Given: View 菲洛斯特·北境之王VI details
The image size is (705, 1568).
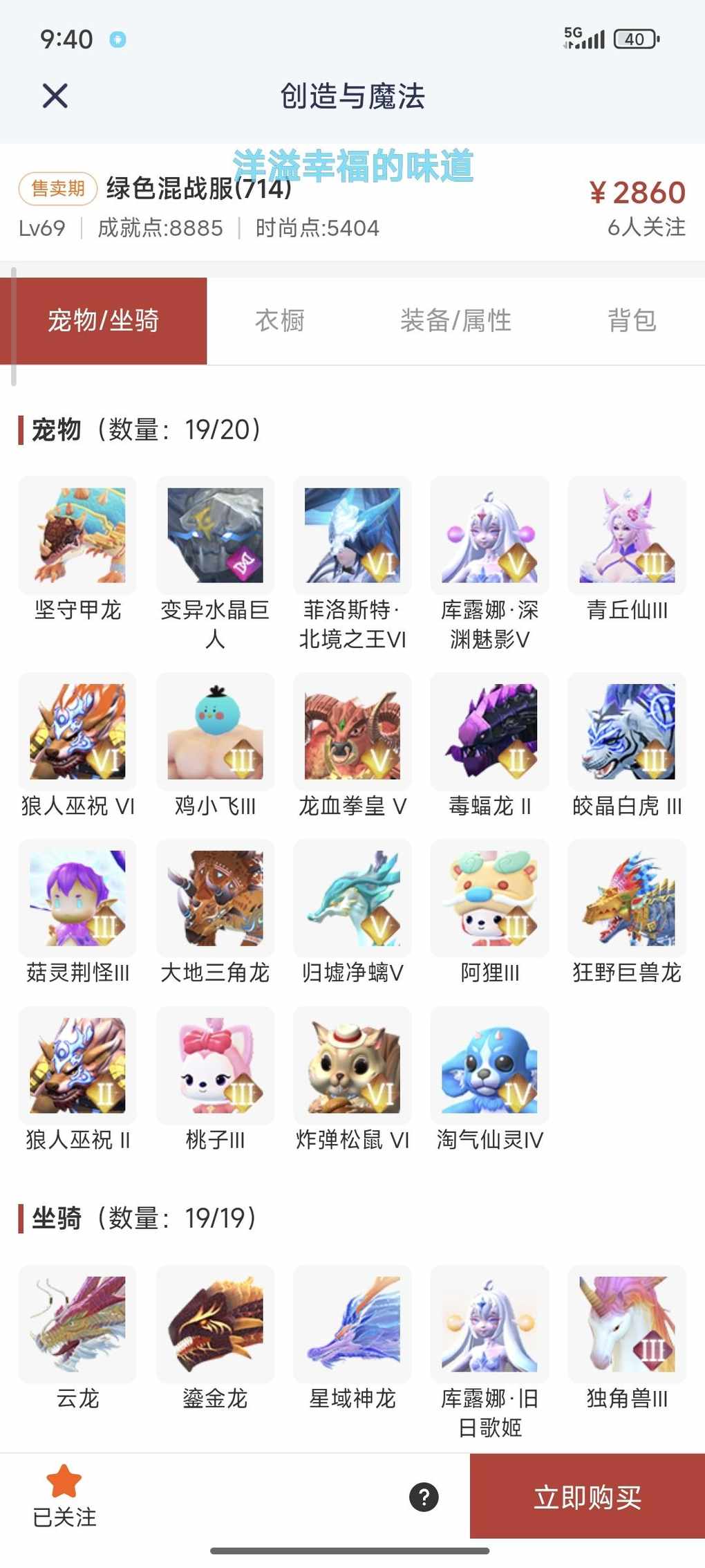Looking at the screenshot, I should tap(352, 535).
